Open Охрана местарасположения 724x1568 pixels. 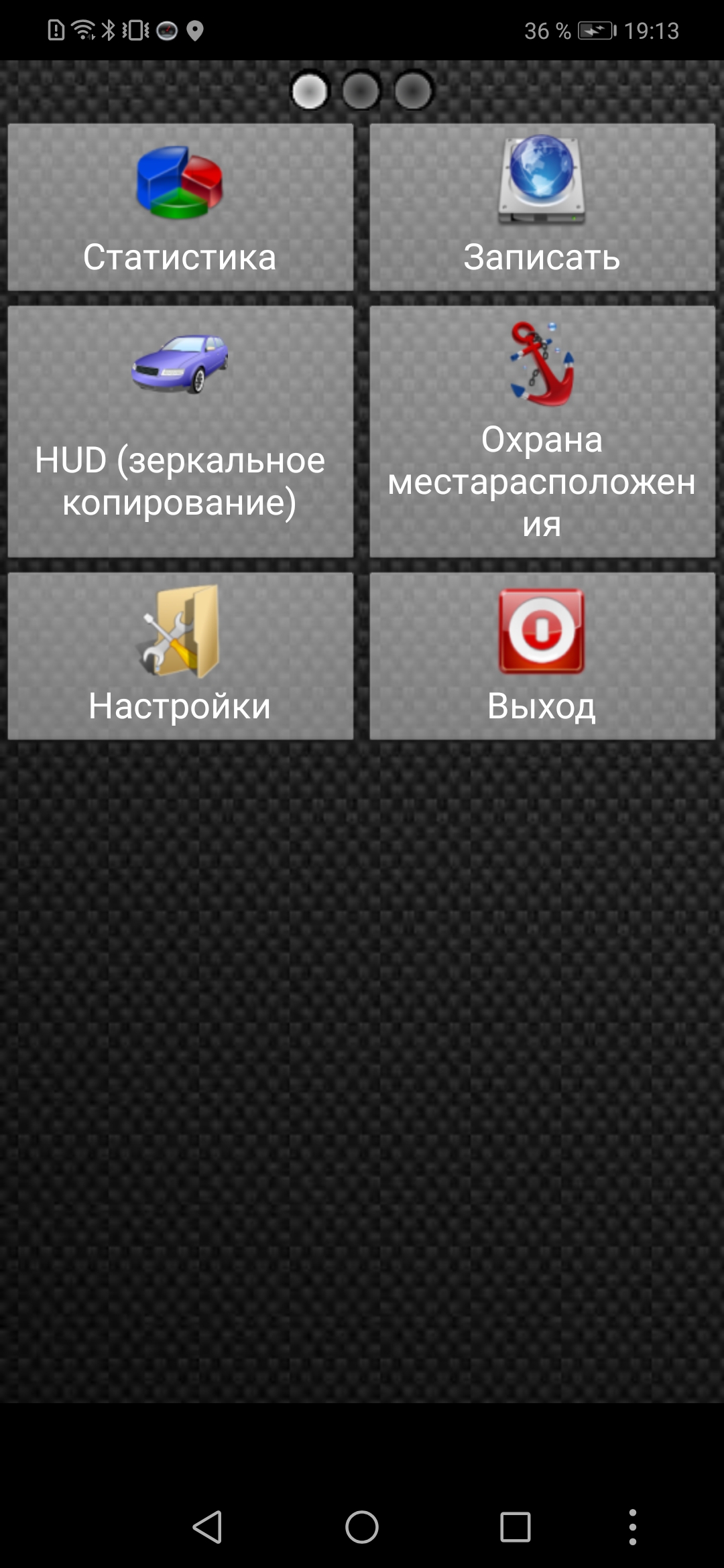point(542,432)
